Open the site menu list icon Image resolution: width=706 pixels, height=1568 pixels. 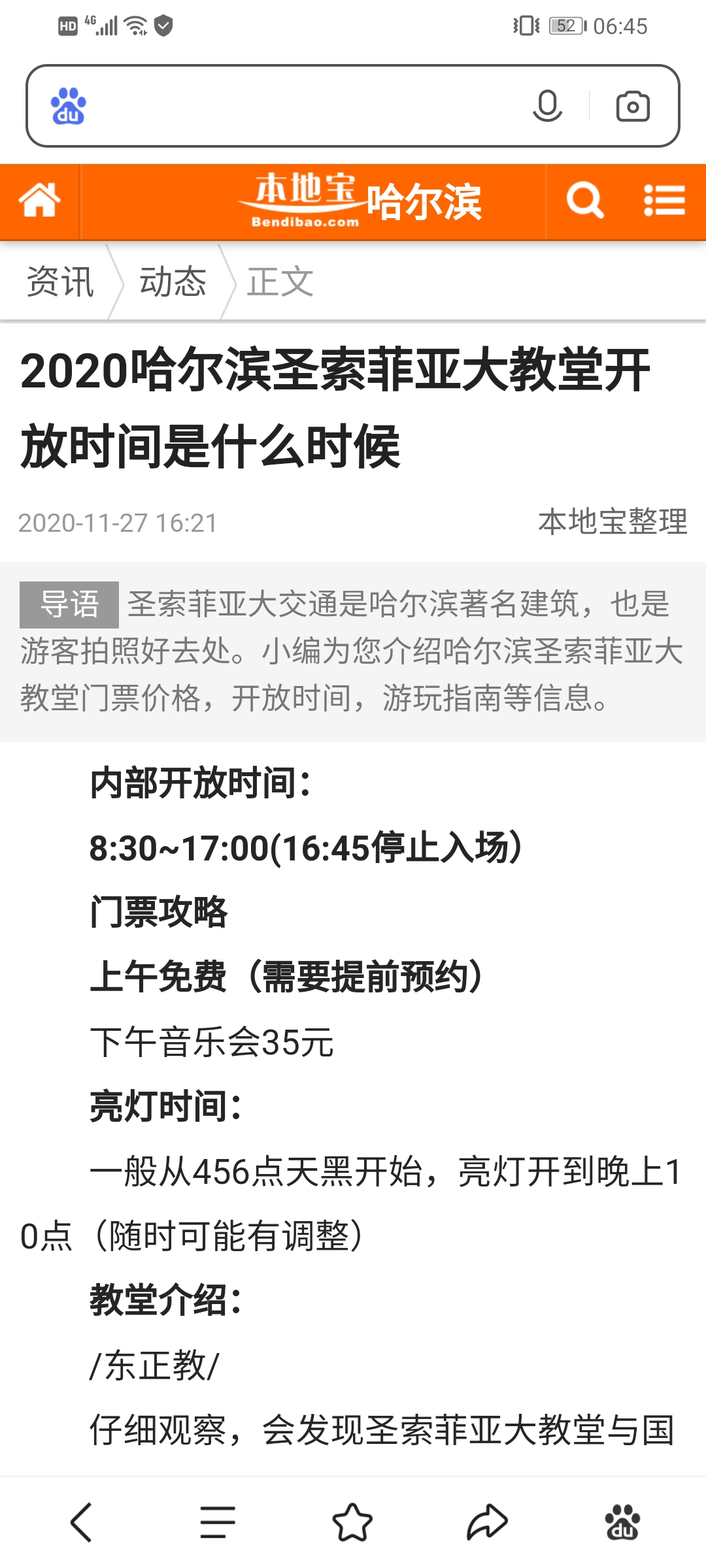click(x=664, y=201)
